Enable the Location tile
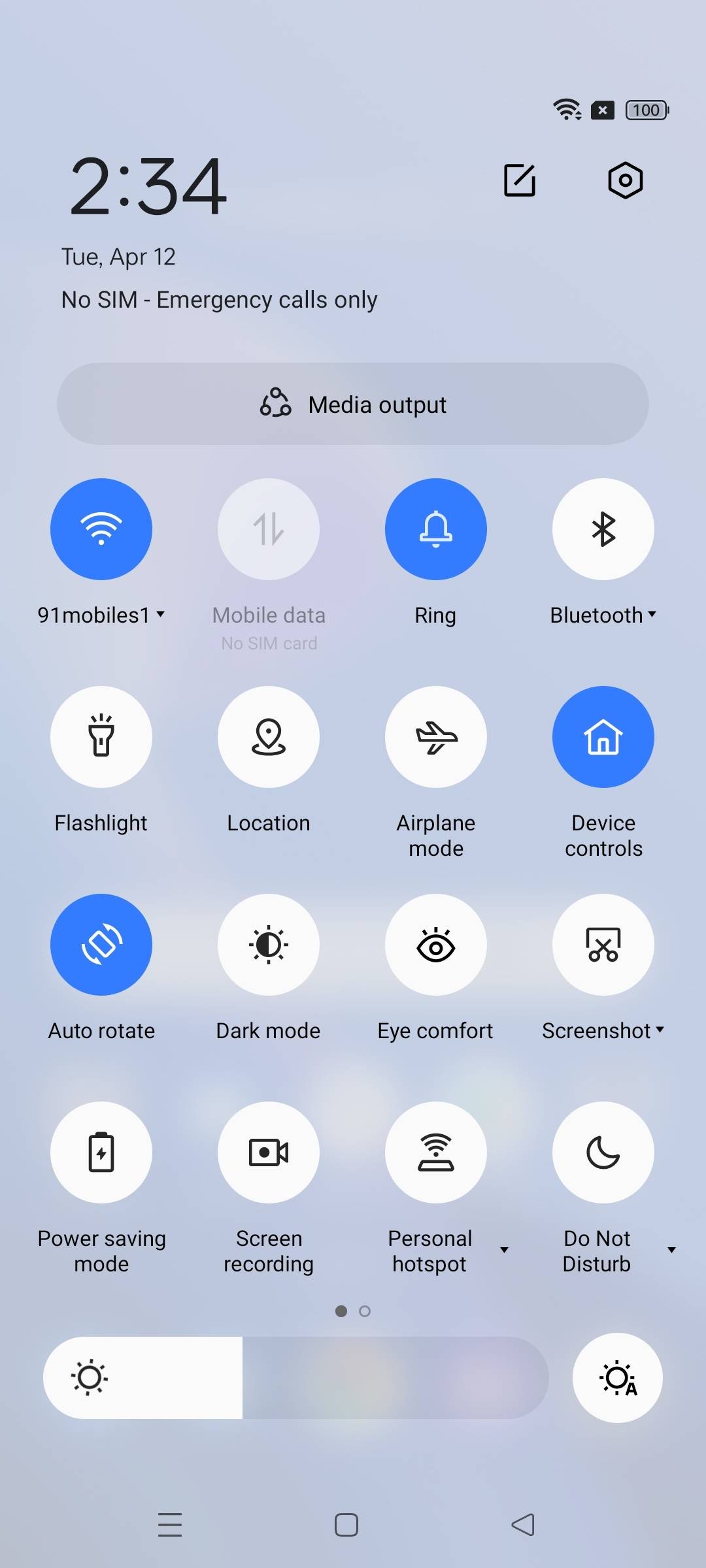Image resolution: width=706 pixels, height=1568 pixels. tap(269, 737)
